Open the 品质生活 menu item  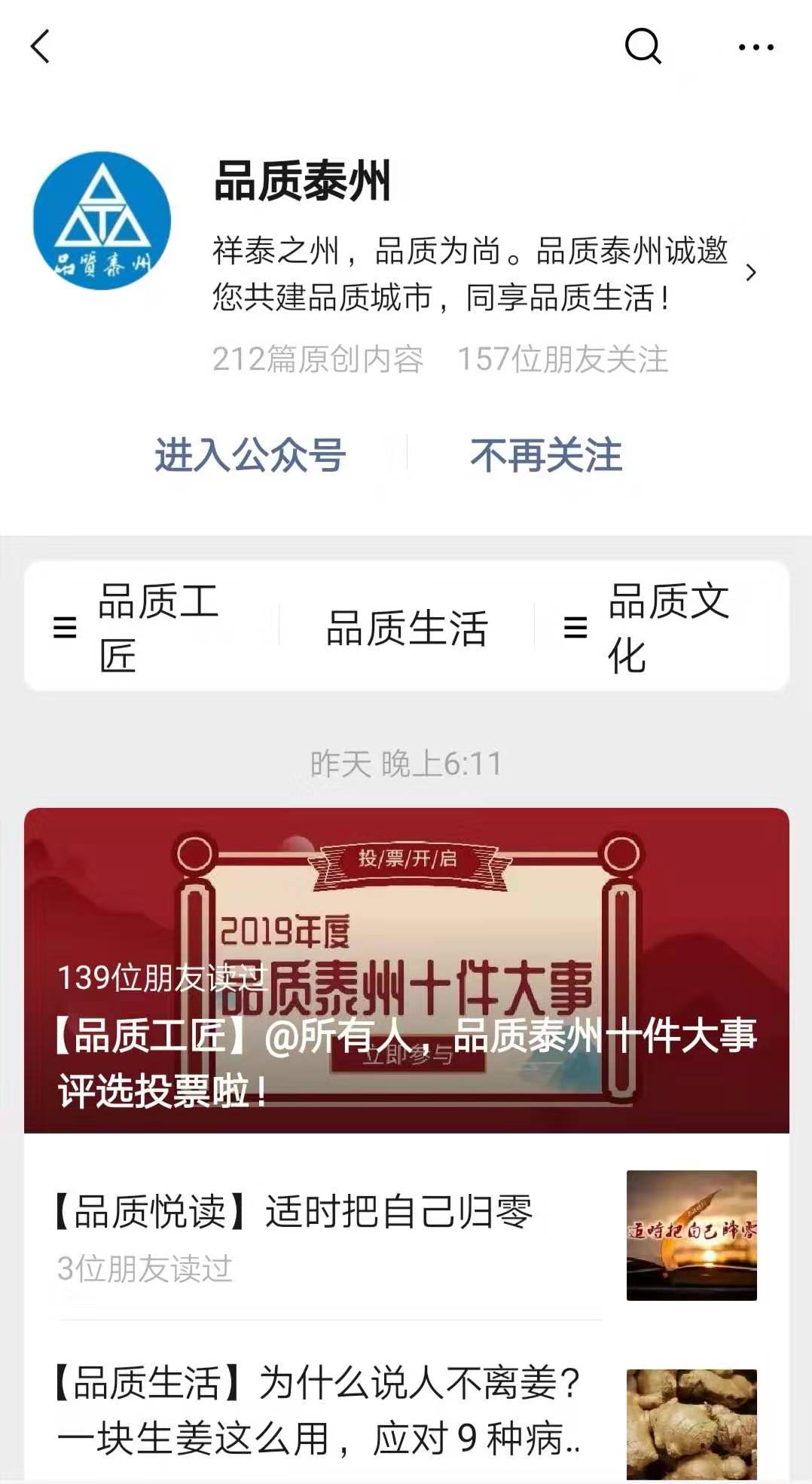[407, 627]
